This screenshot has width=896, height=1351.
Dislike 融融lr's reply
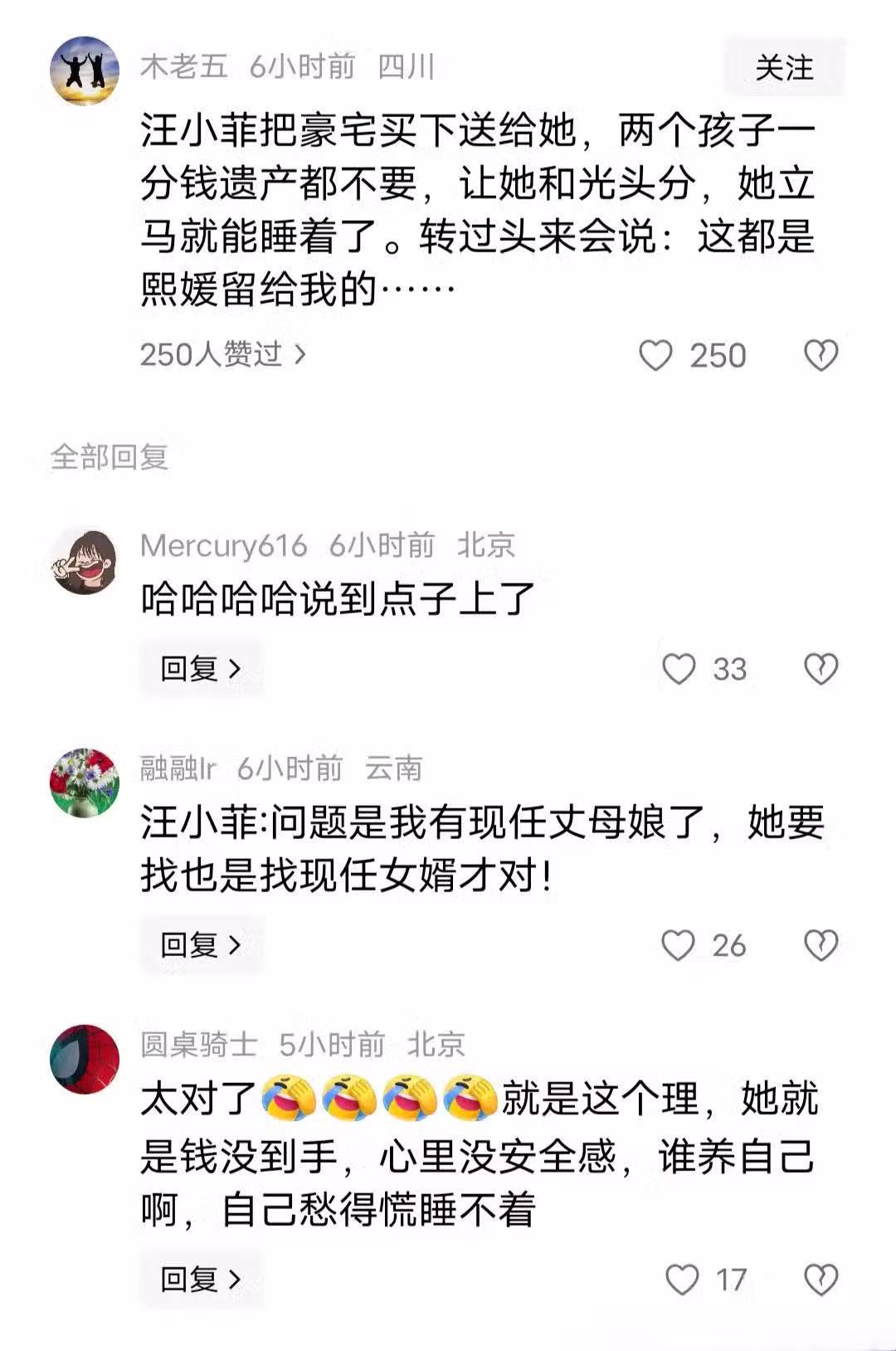pos(821,945)
